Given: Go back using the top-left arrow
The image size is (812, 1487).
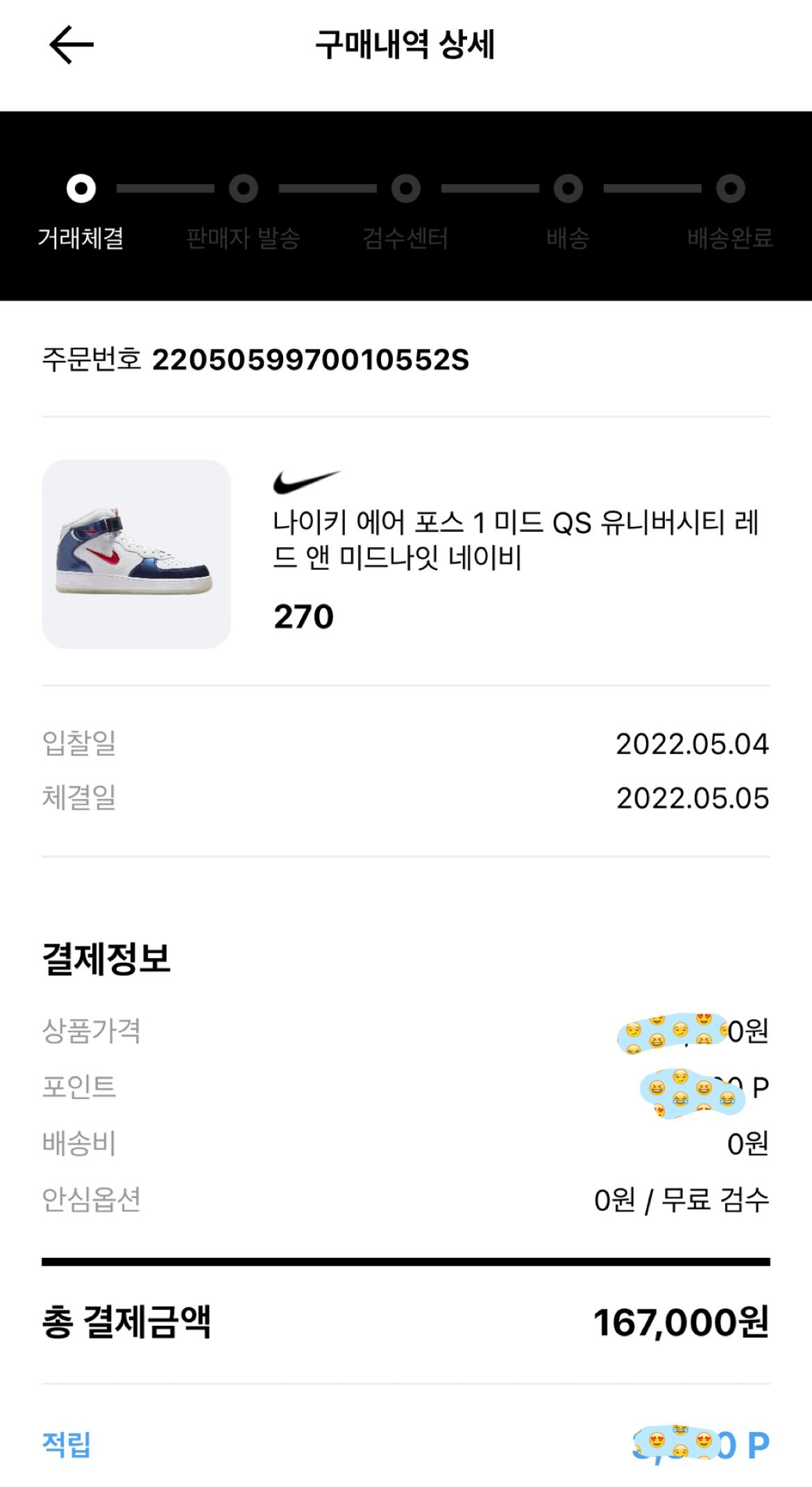Looking at the screenshot, I should [71, 45].
